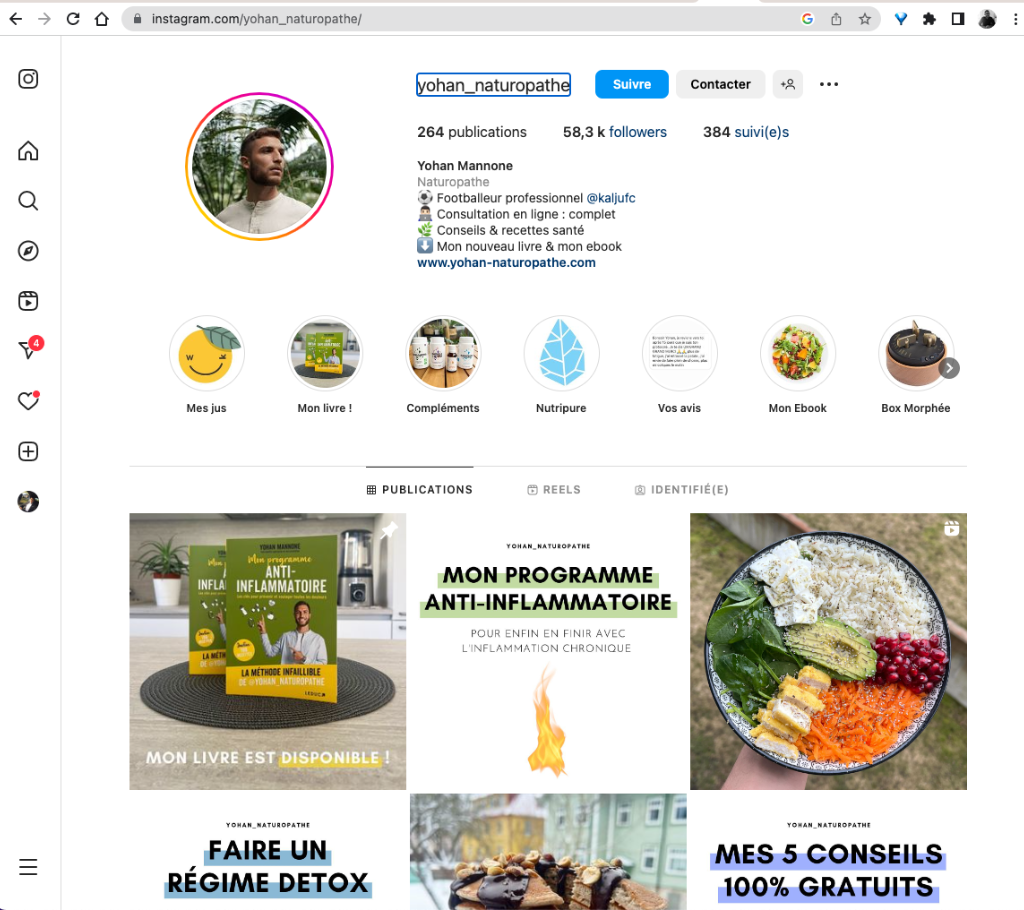Open search from the sidebar magnifier
Image resolution: width=1024 pixels, height=910 pixels.
tap(29, 201)
